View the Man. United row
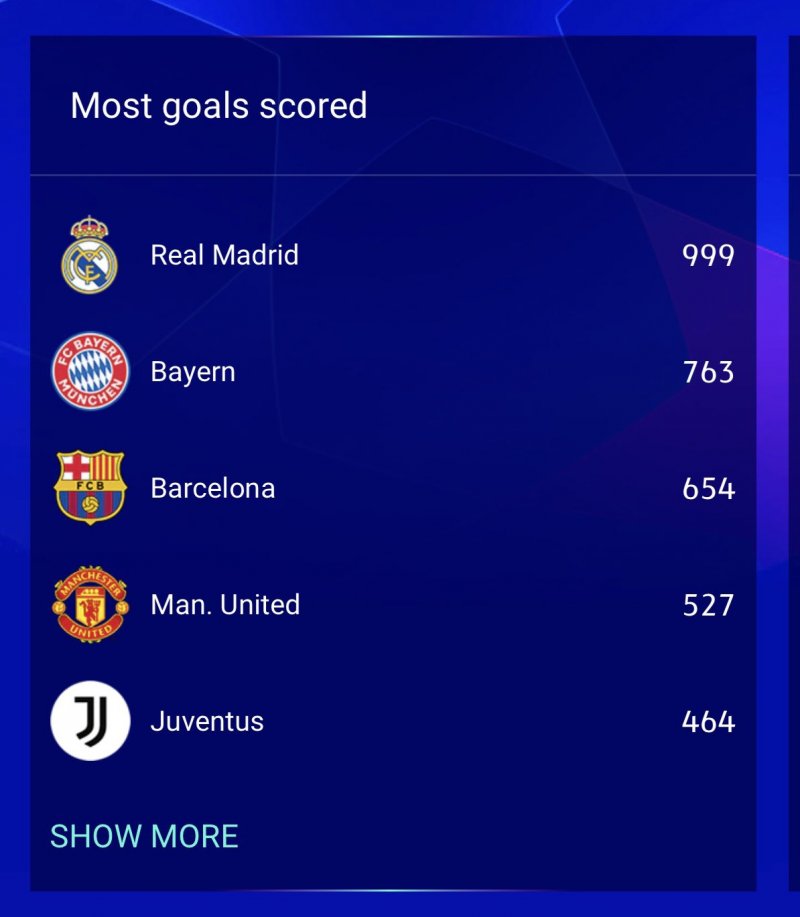This screenshot has width=800, height=917. [225, 605]
